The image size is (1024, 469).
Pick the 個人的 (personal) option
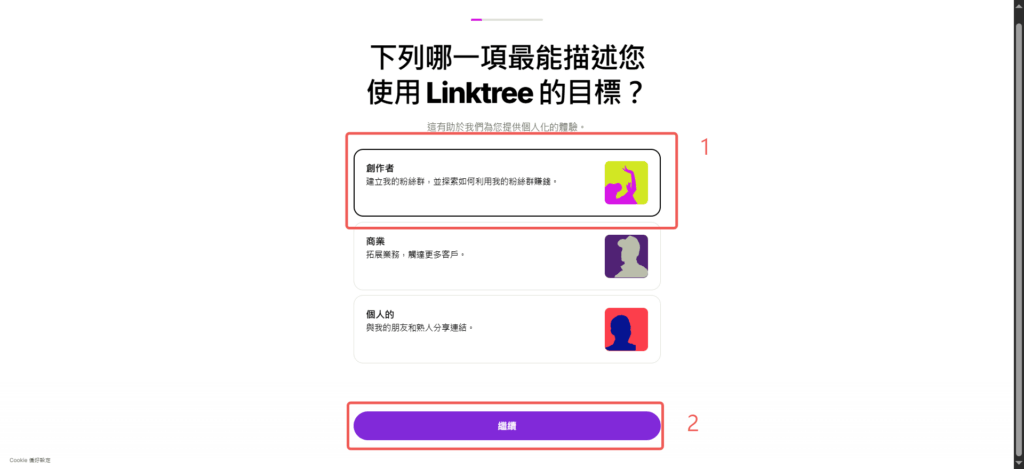click(x=506, y=329)
